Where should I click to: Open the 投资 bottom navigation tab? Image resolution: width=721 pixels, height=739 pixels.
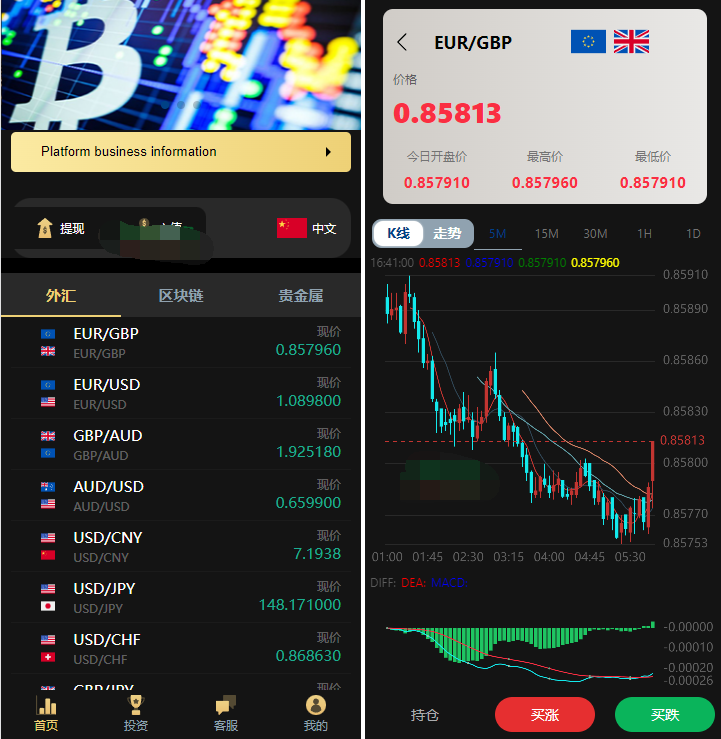(x=136, y=713)
